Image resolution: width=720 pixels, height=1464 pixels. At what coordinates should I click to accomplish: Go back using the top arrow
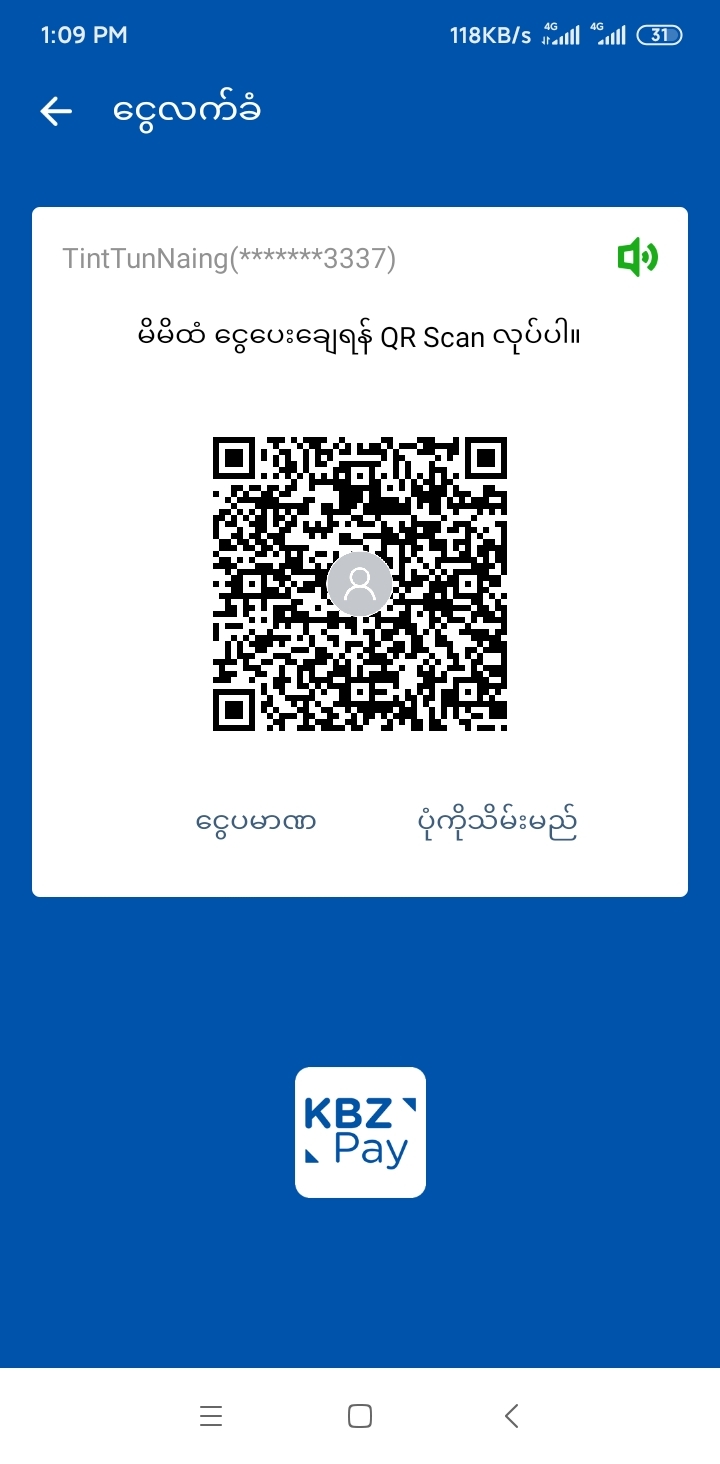(56, 111)
